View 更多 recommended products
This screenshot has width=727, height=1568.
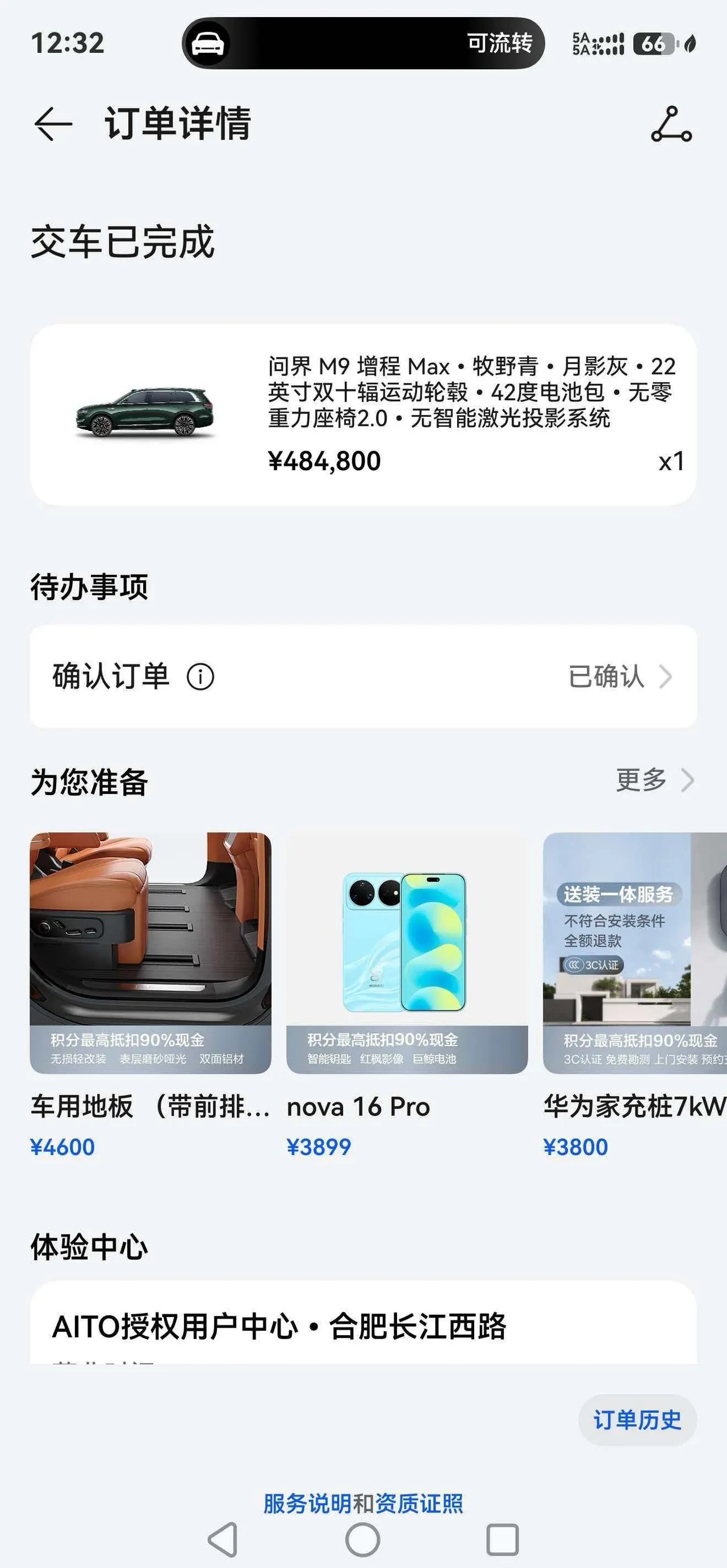(x=654, y=780)
